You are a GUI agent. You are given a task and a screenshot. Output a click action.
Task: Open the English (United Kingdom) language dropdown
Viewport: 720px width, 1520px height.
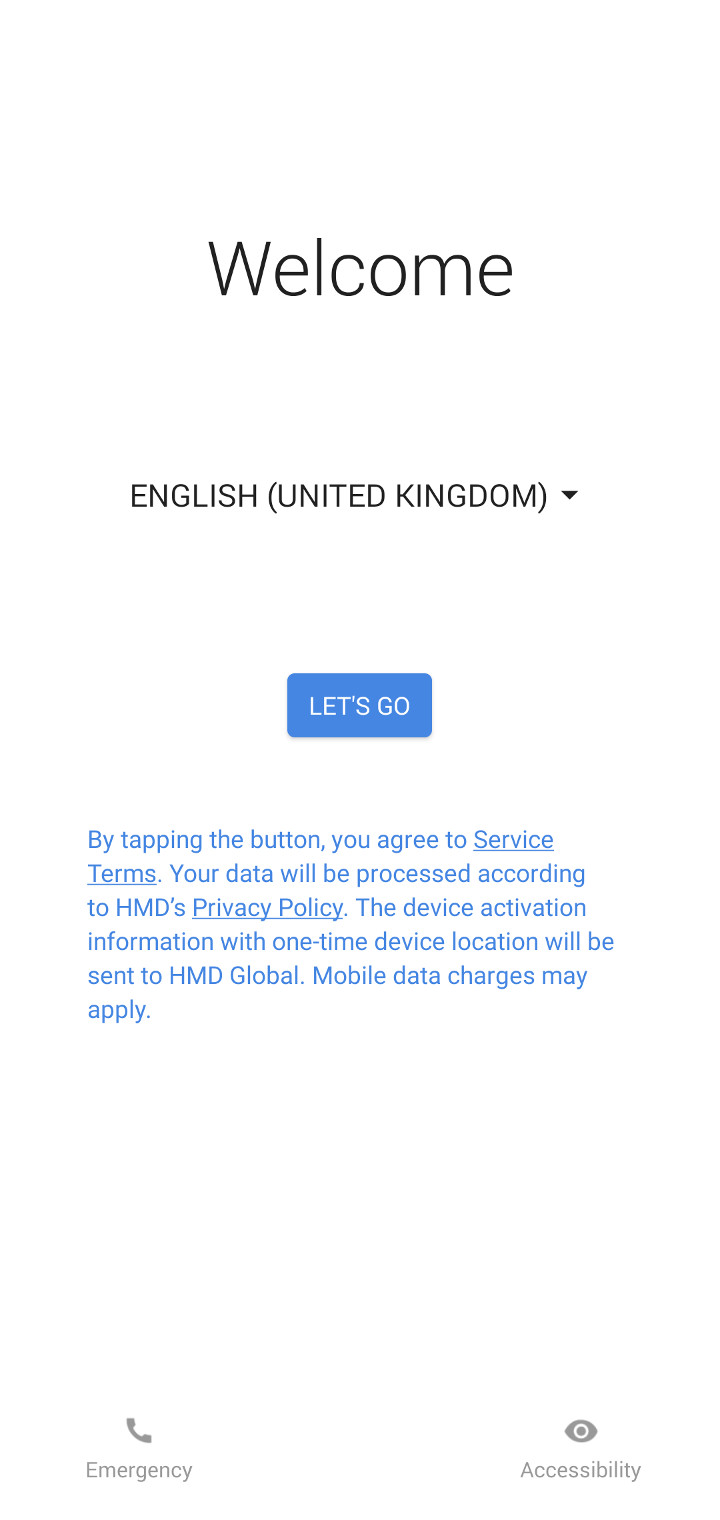click(x=355, y=496)
